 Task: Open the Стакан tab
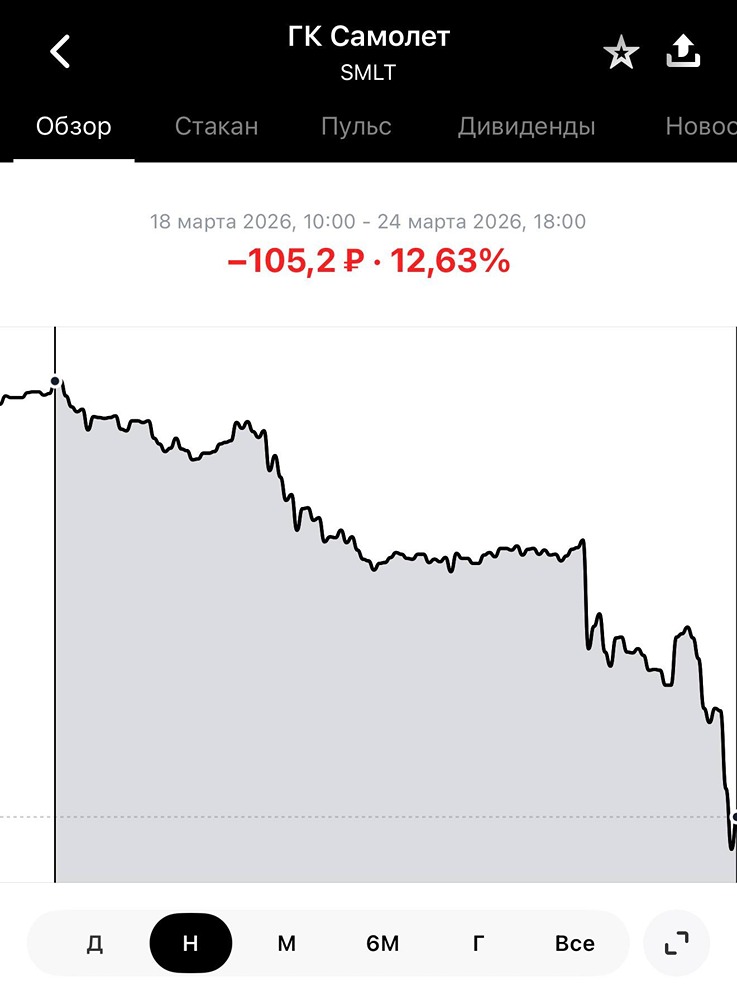click(216, 127)
